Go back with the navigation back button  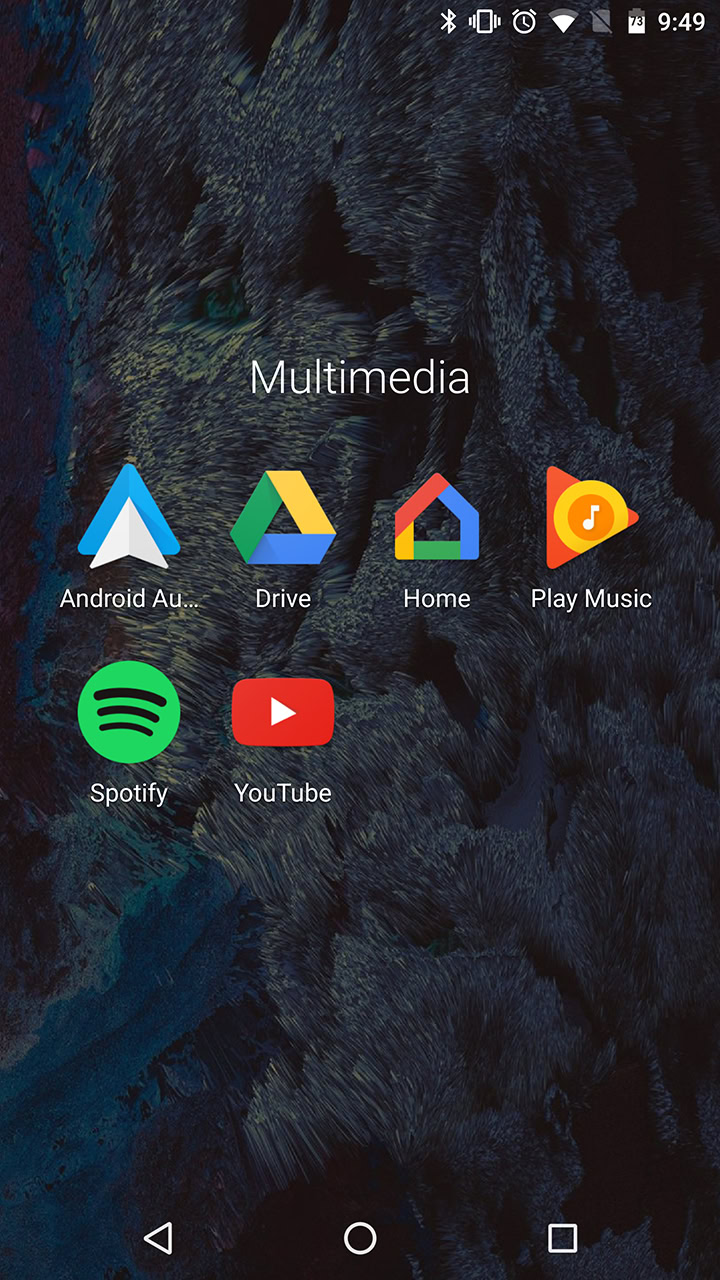pyautogui.click(x=158, y=1238)
